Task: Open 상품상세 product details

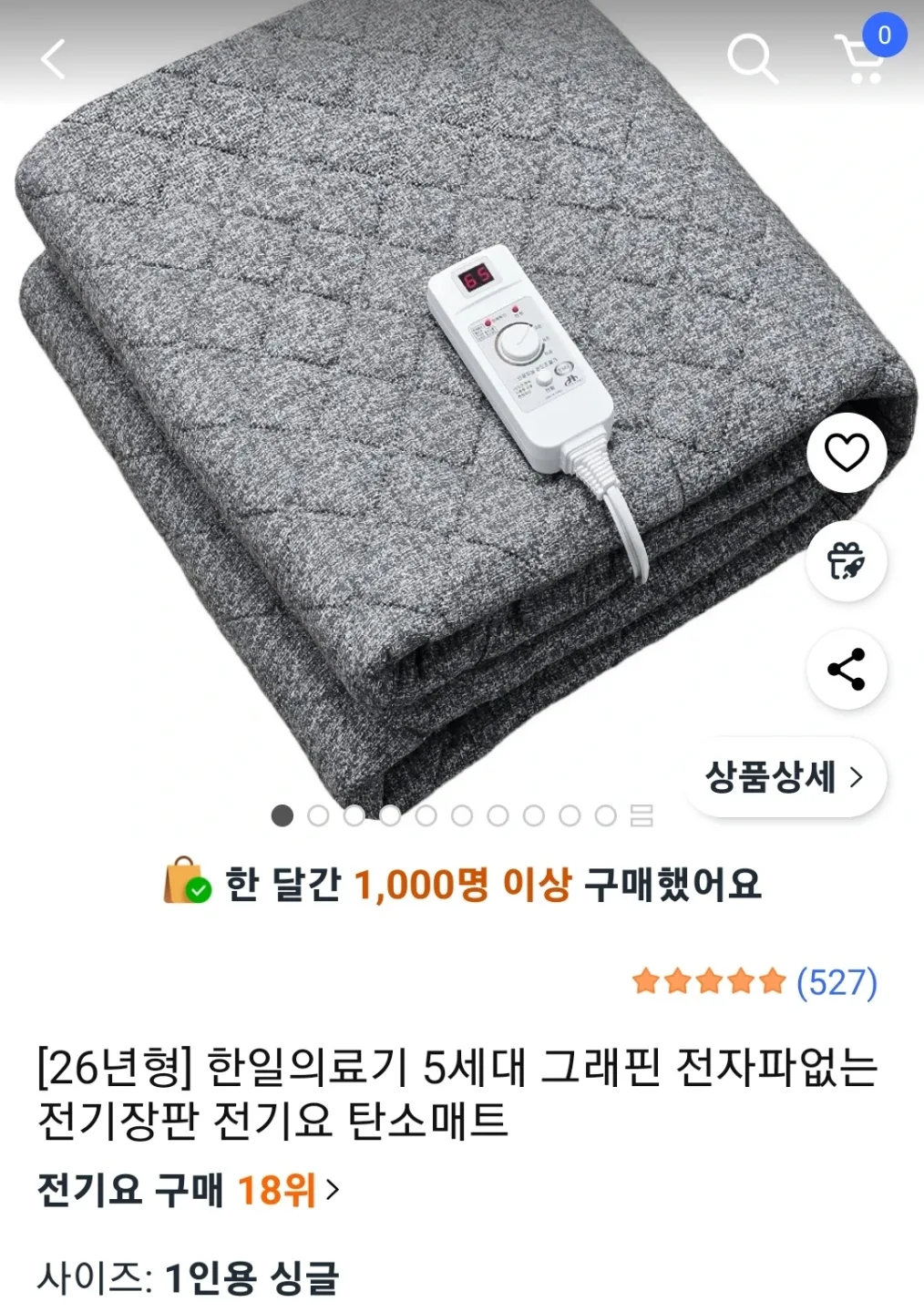Action: tap(784, 777)
